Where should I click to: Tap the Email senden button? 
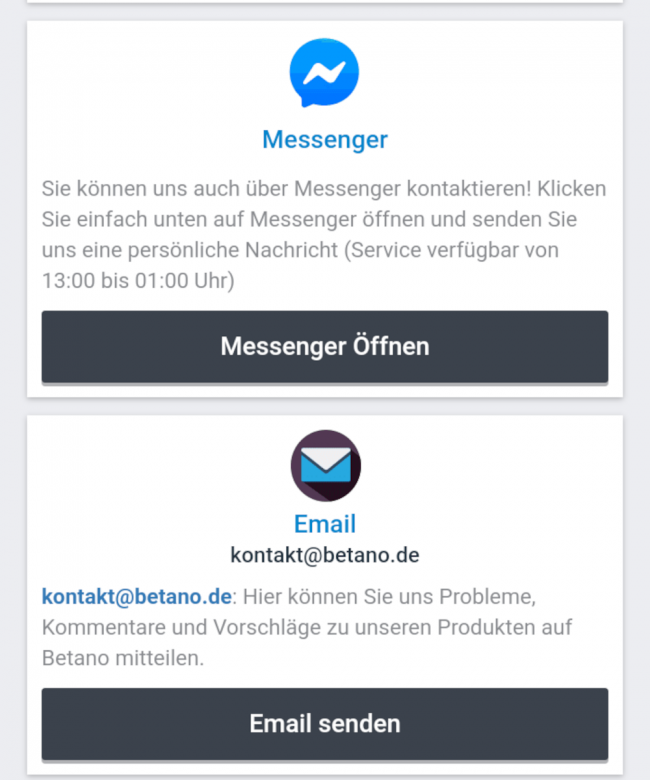[324, 723]
